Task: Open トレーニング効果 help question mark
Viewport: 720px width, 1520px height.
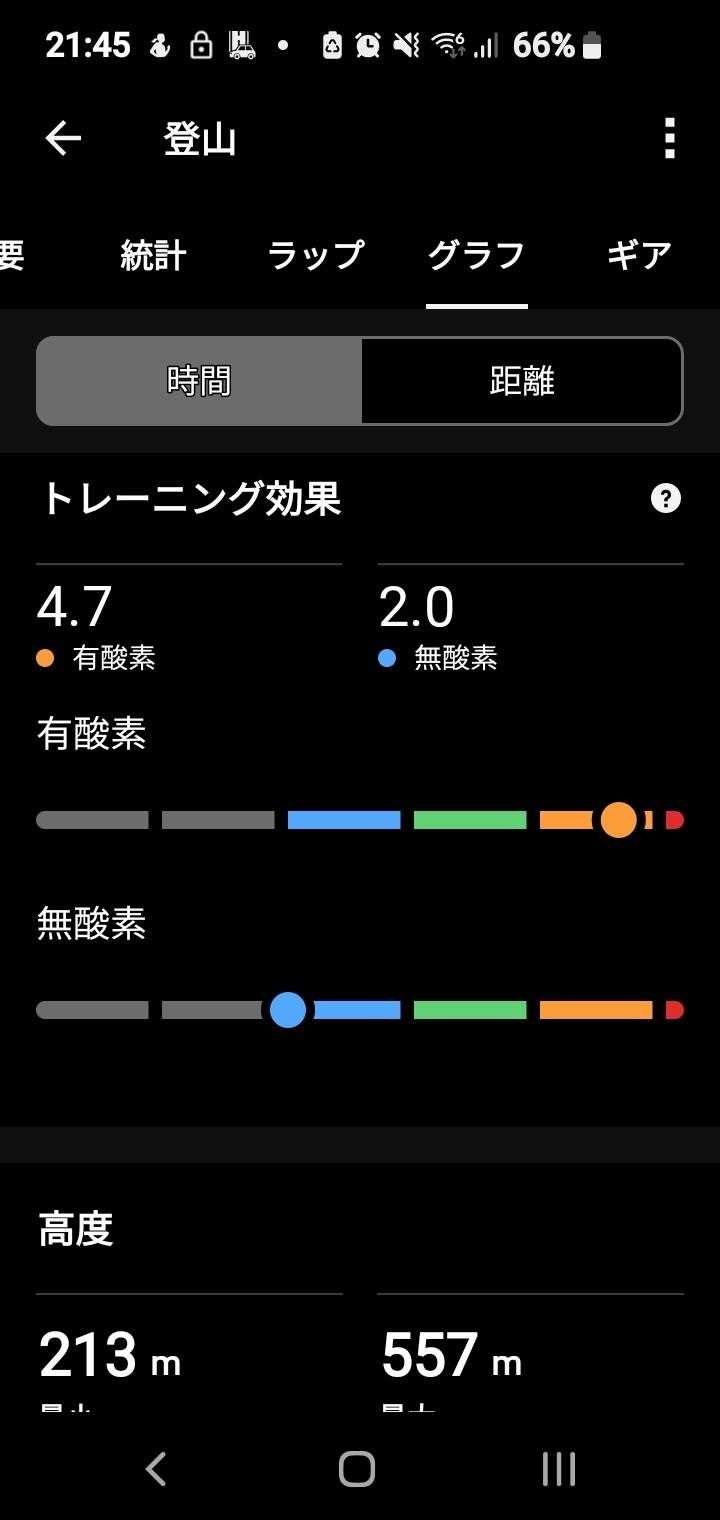Action: 666,498
